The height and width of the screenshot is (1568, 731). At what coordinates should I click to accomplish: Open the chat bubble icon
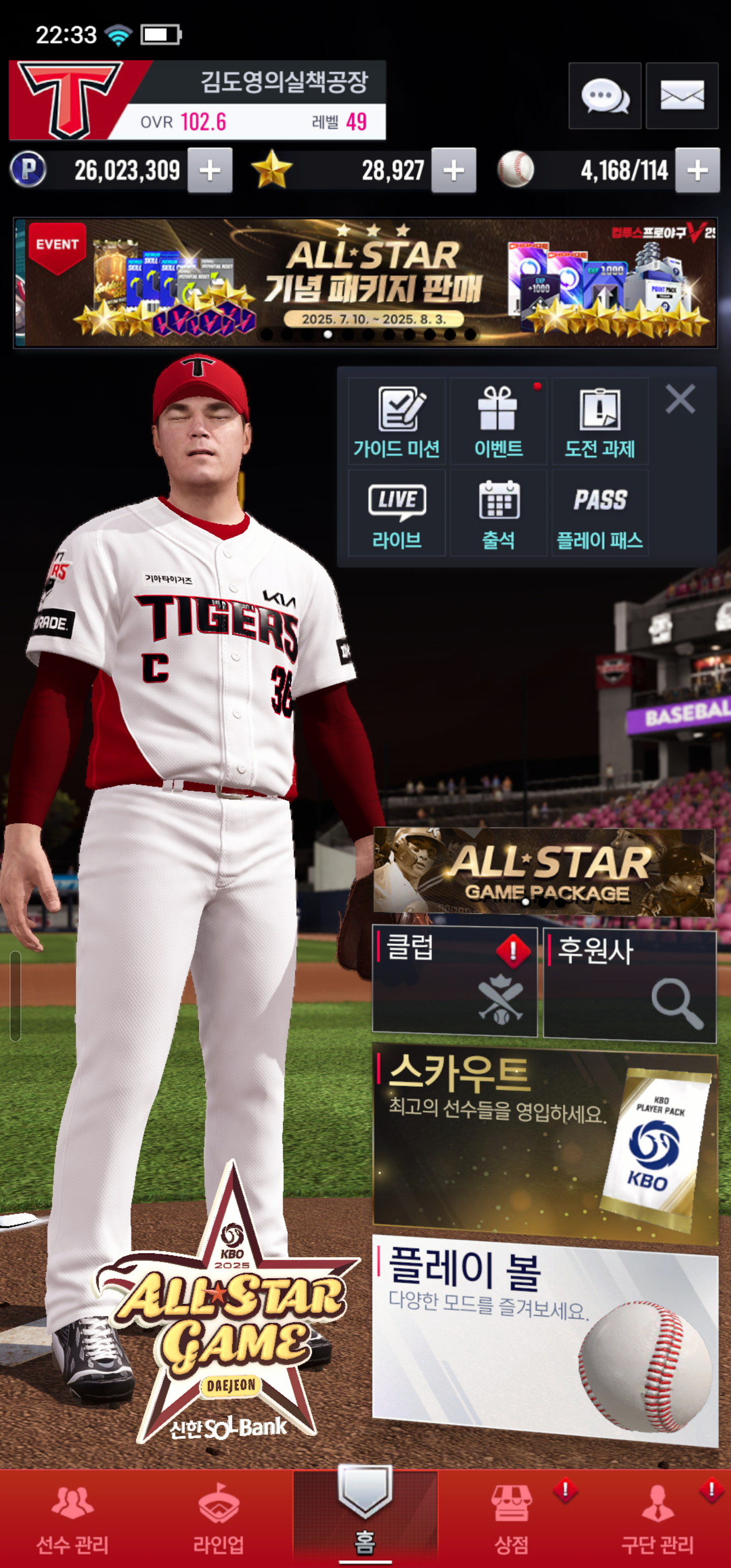coord(605,96)
